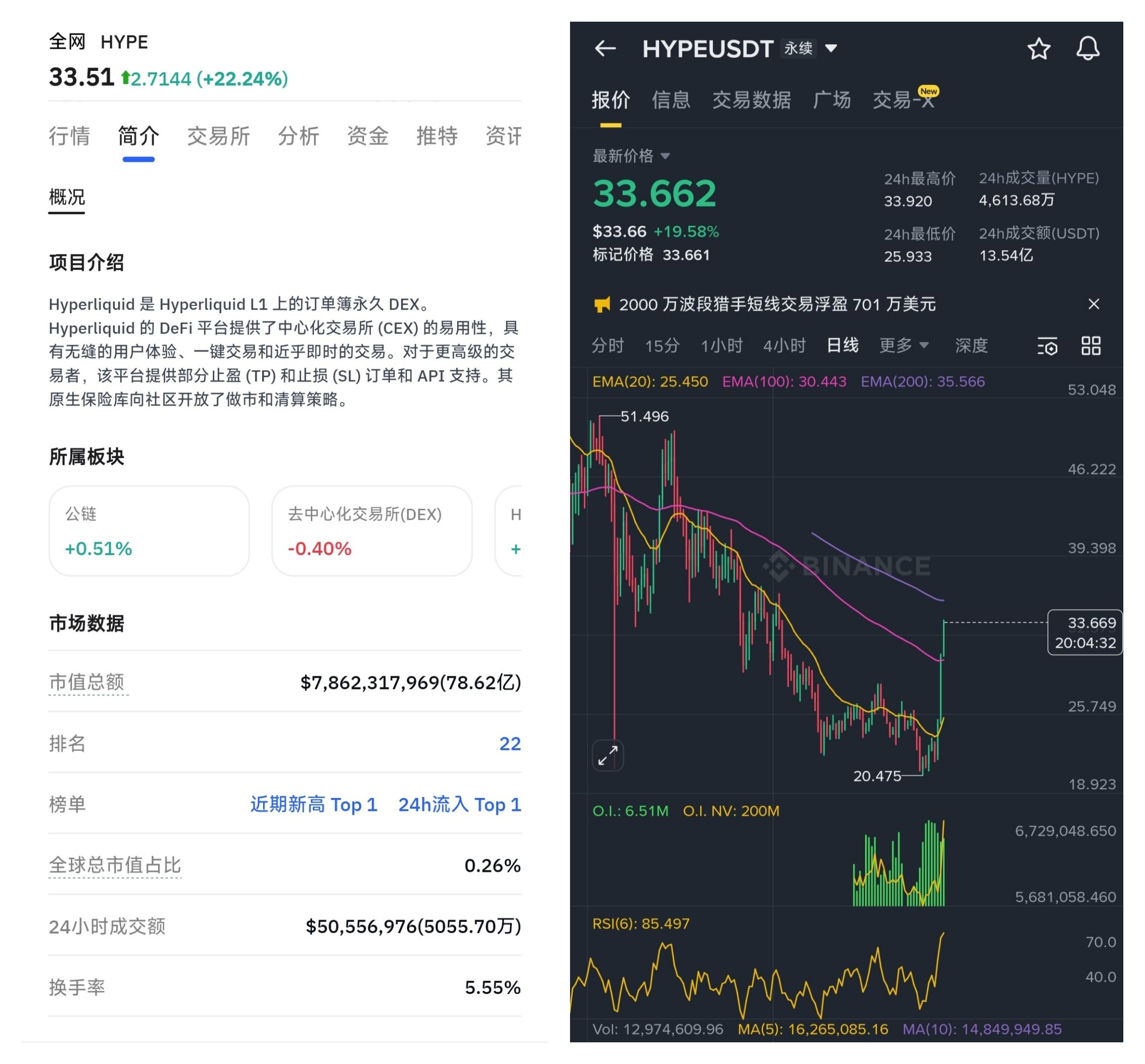Open the chart layout grid icon
The width and height of the screenshot is (1145, 1064).
coord(1090,346)
